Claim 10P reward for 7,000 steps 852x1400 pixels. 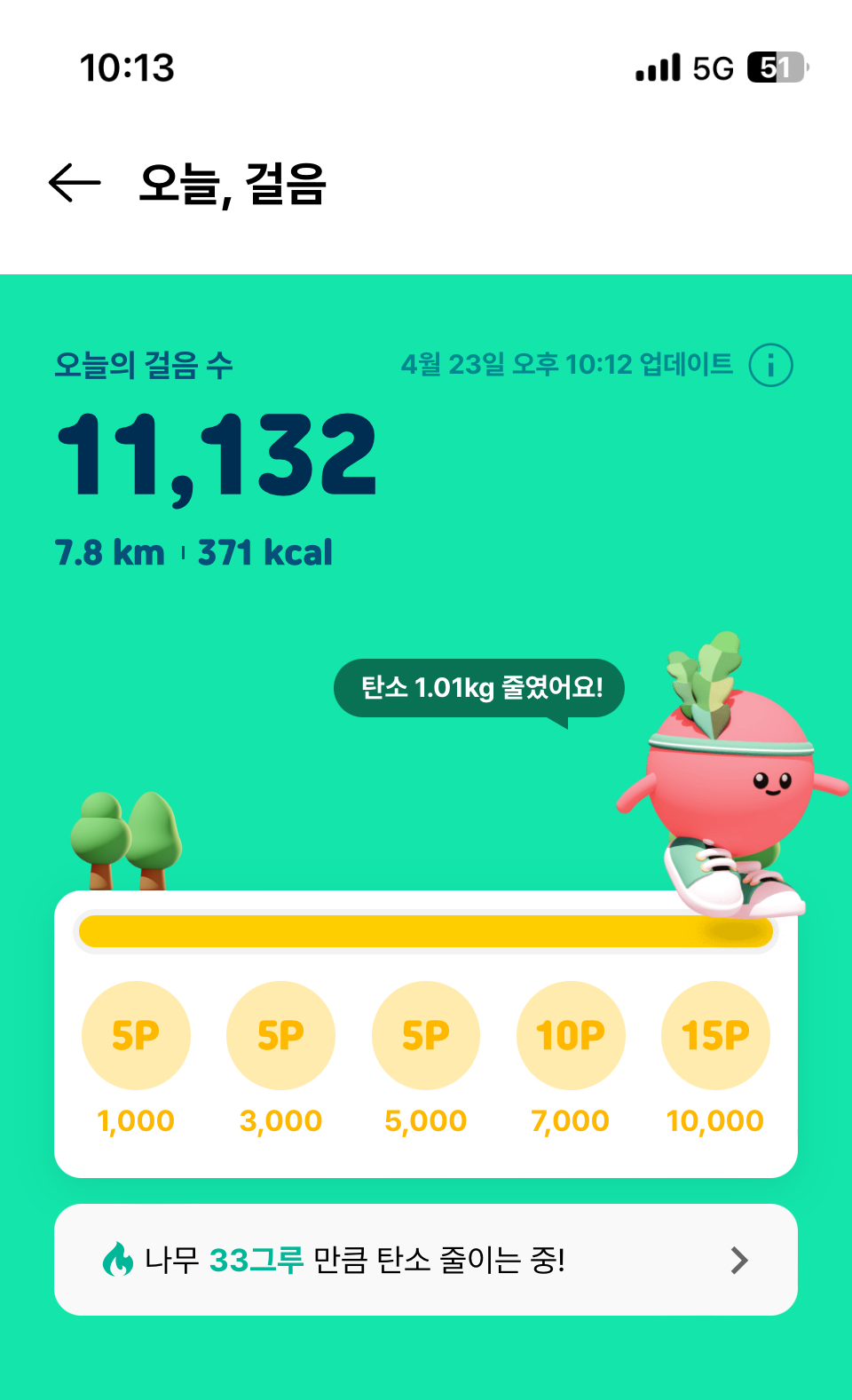(571, 1035)
